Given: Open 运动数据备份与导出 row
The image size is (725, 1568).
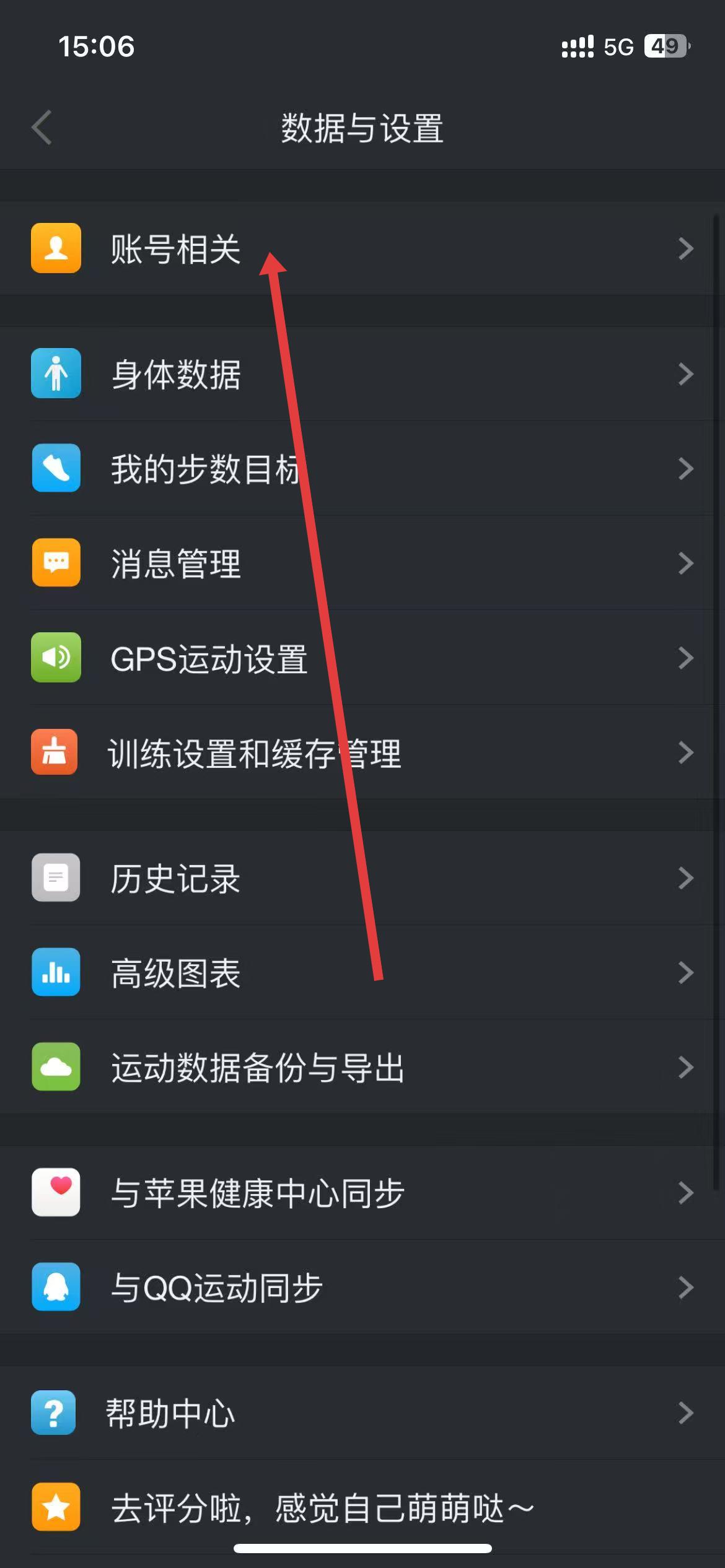Looking at the screenshot, I should pos(257,1068).
